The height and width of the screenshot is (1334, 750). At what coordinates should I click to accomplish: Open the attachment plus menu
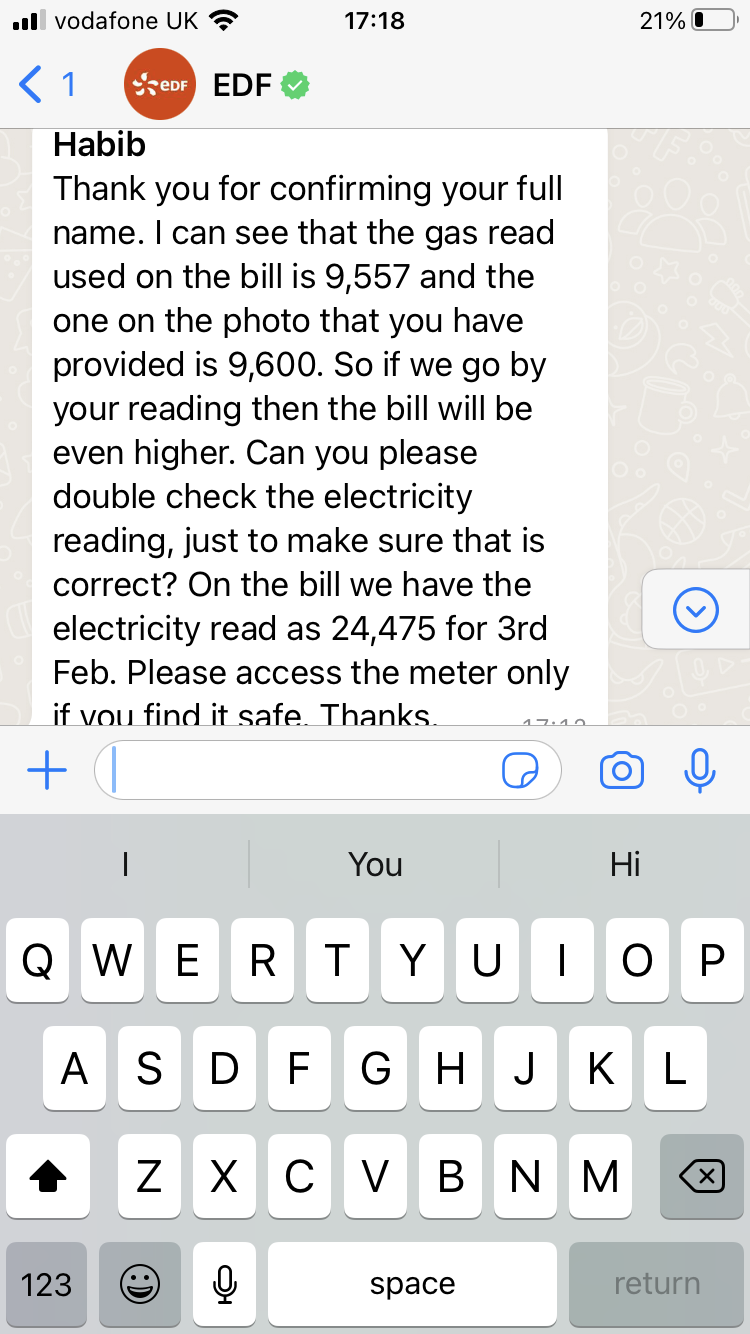(x=46, y=770)
